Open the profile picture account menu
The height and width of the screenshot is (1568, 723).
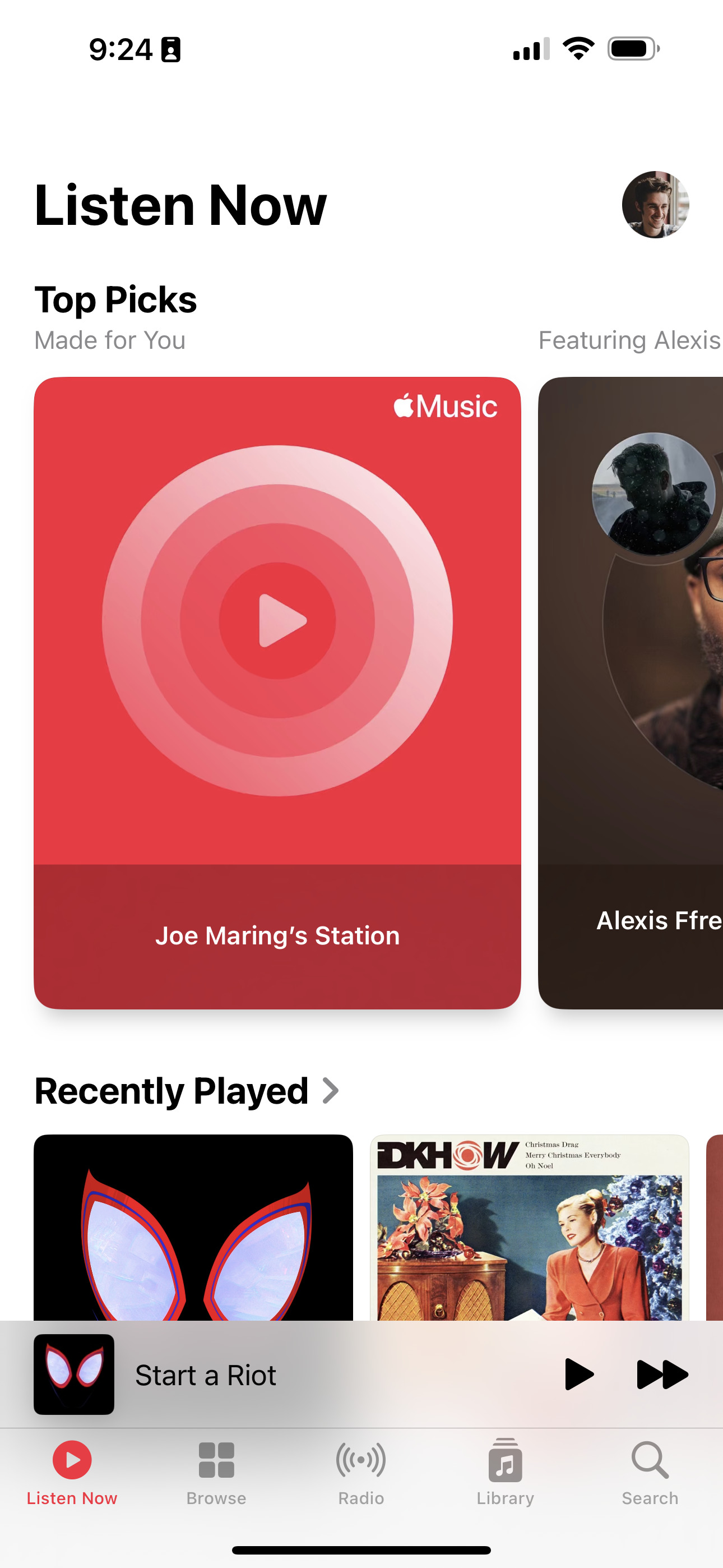655,205
